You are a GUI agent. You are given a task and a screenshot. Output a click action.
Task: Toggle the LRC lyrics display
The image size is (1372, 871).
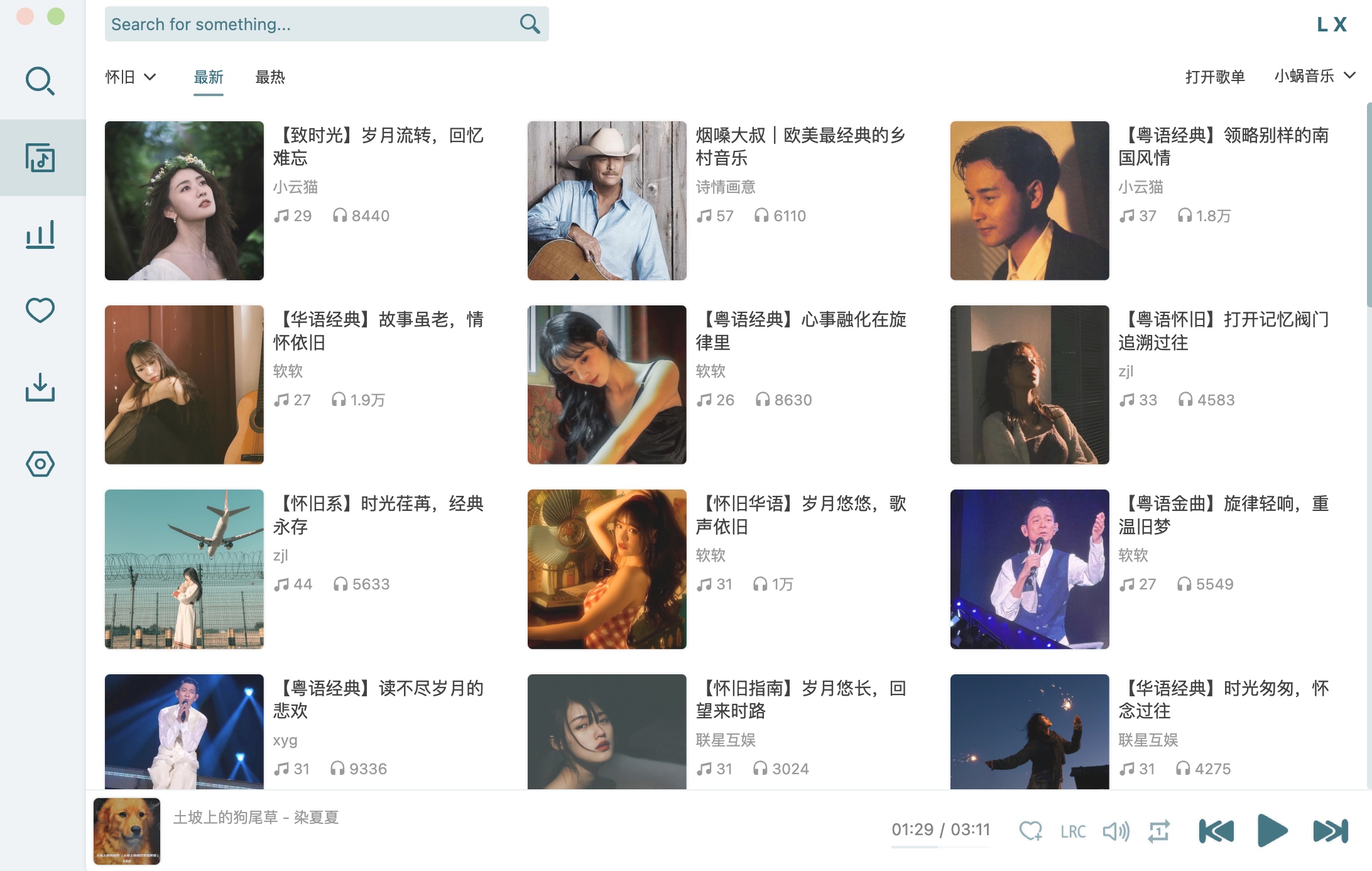click(x=1073, y=831)
